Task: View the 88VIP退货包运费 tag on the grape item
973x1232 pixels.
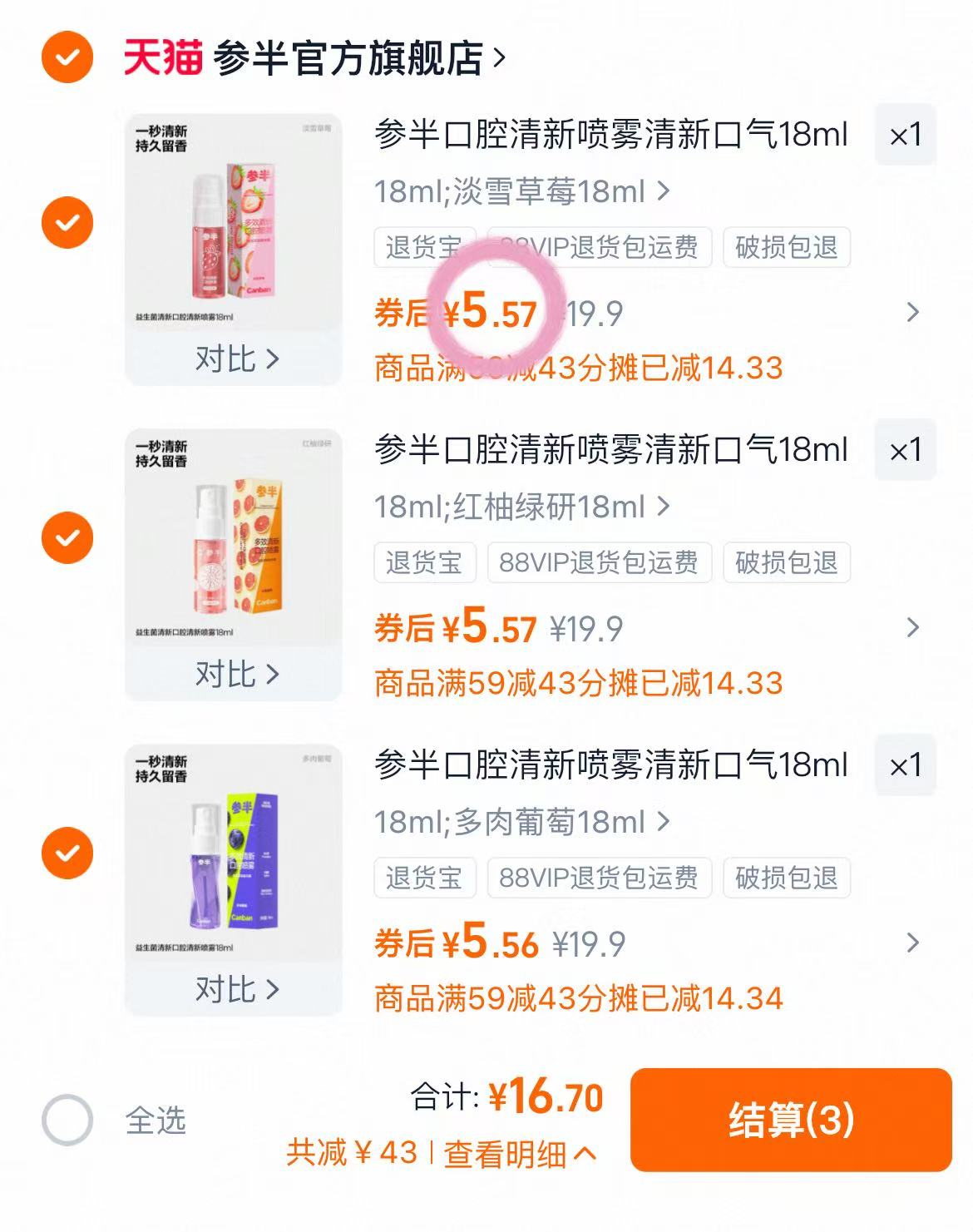Action: [599, 878]
